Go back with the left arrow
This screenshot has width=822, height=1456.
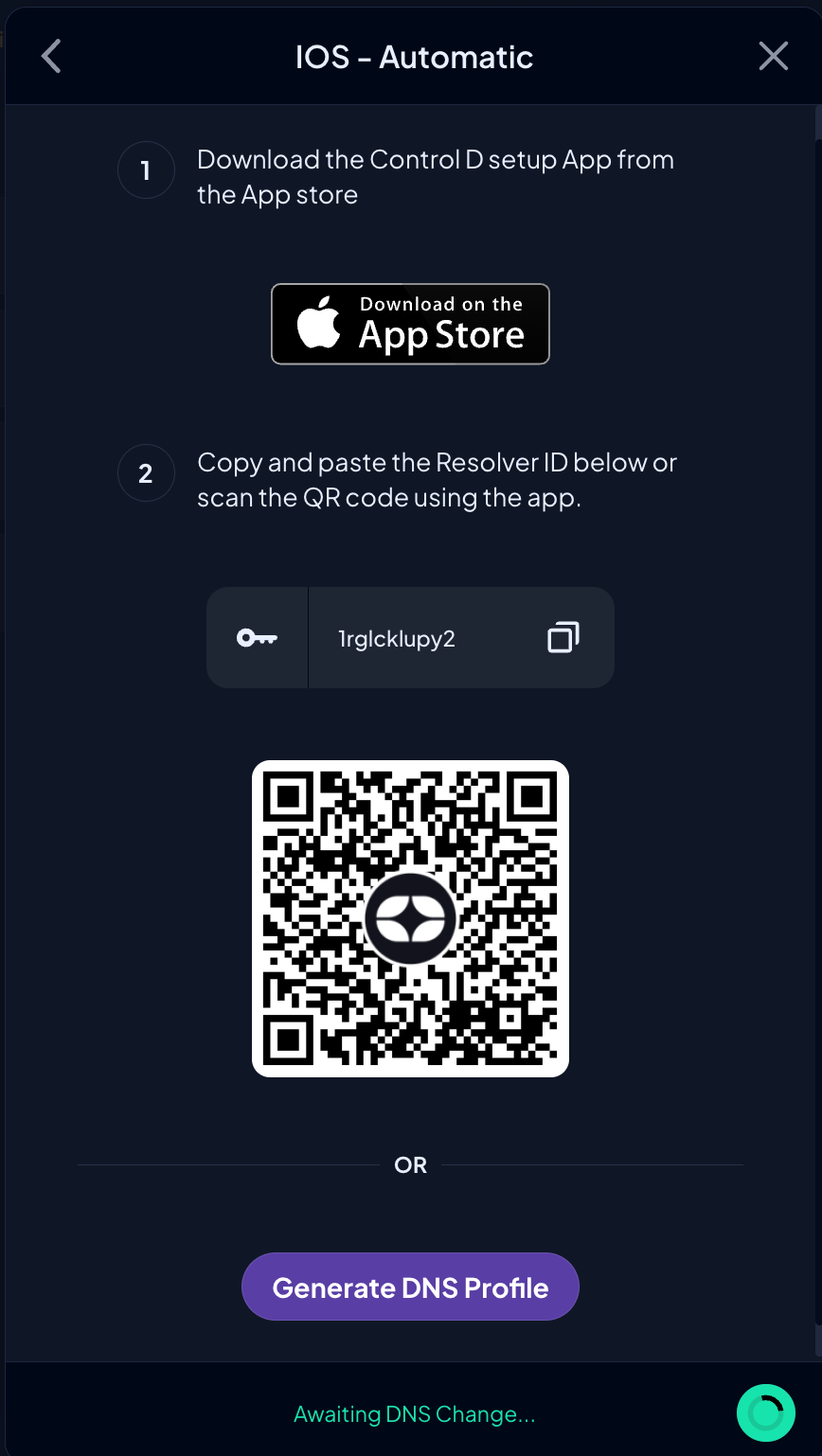tap(51, 57)
